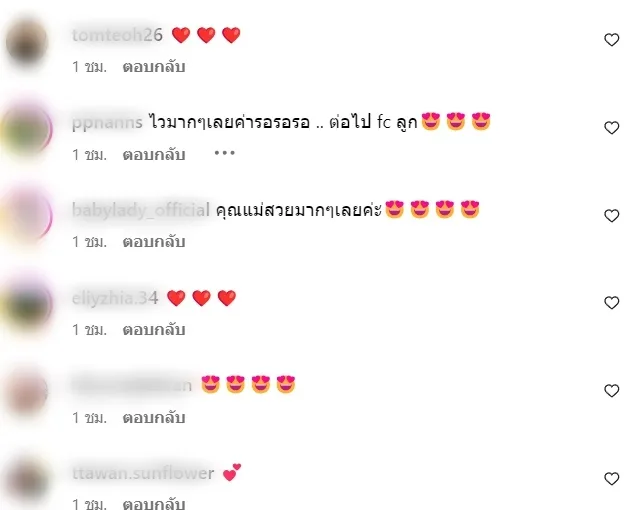Like the comment by tomteoh26
This screenshot has width=632, height=510.
tap(611, 40)
